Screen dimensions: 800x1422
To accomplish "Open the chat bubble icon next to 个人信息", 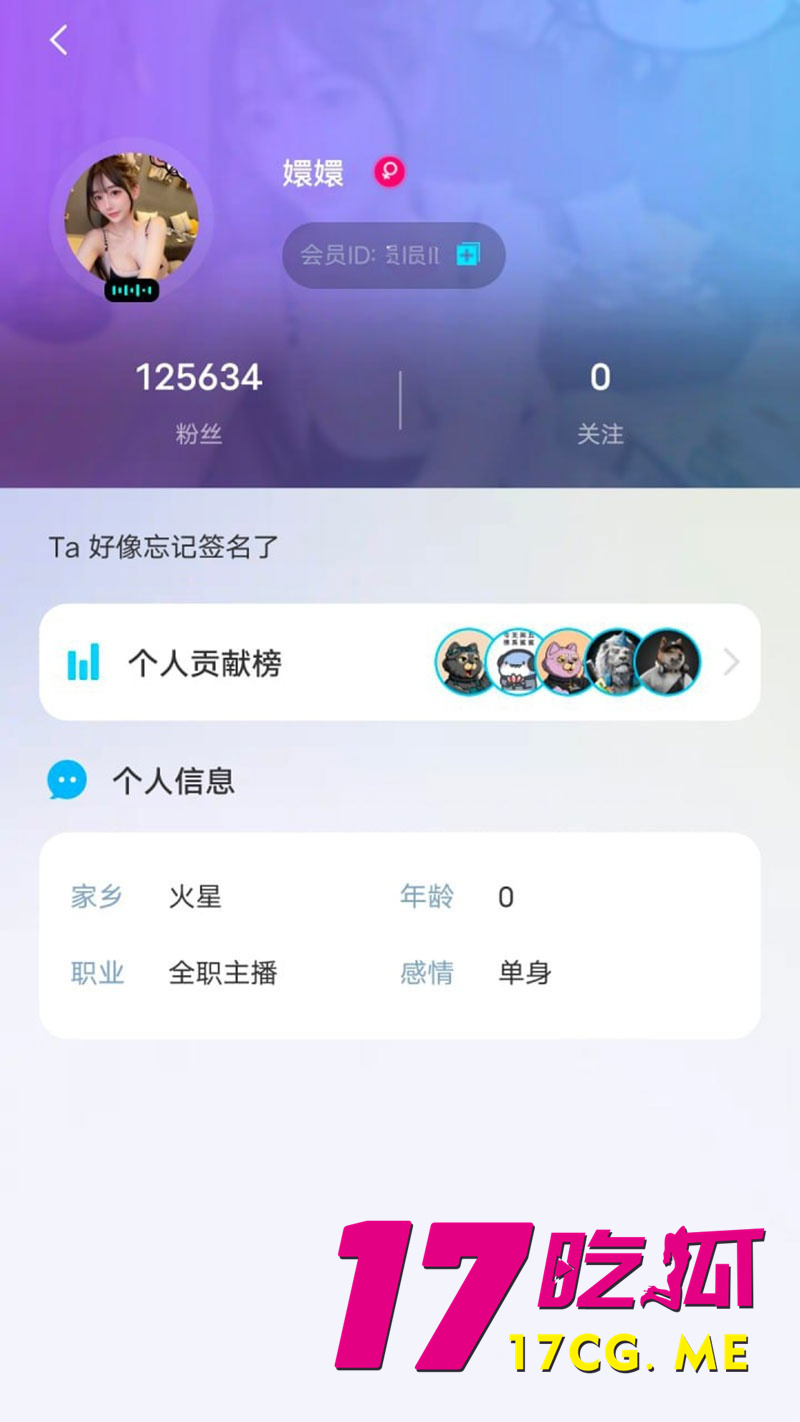I will [x=65, y=781].
